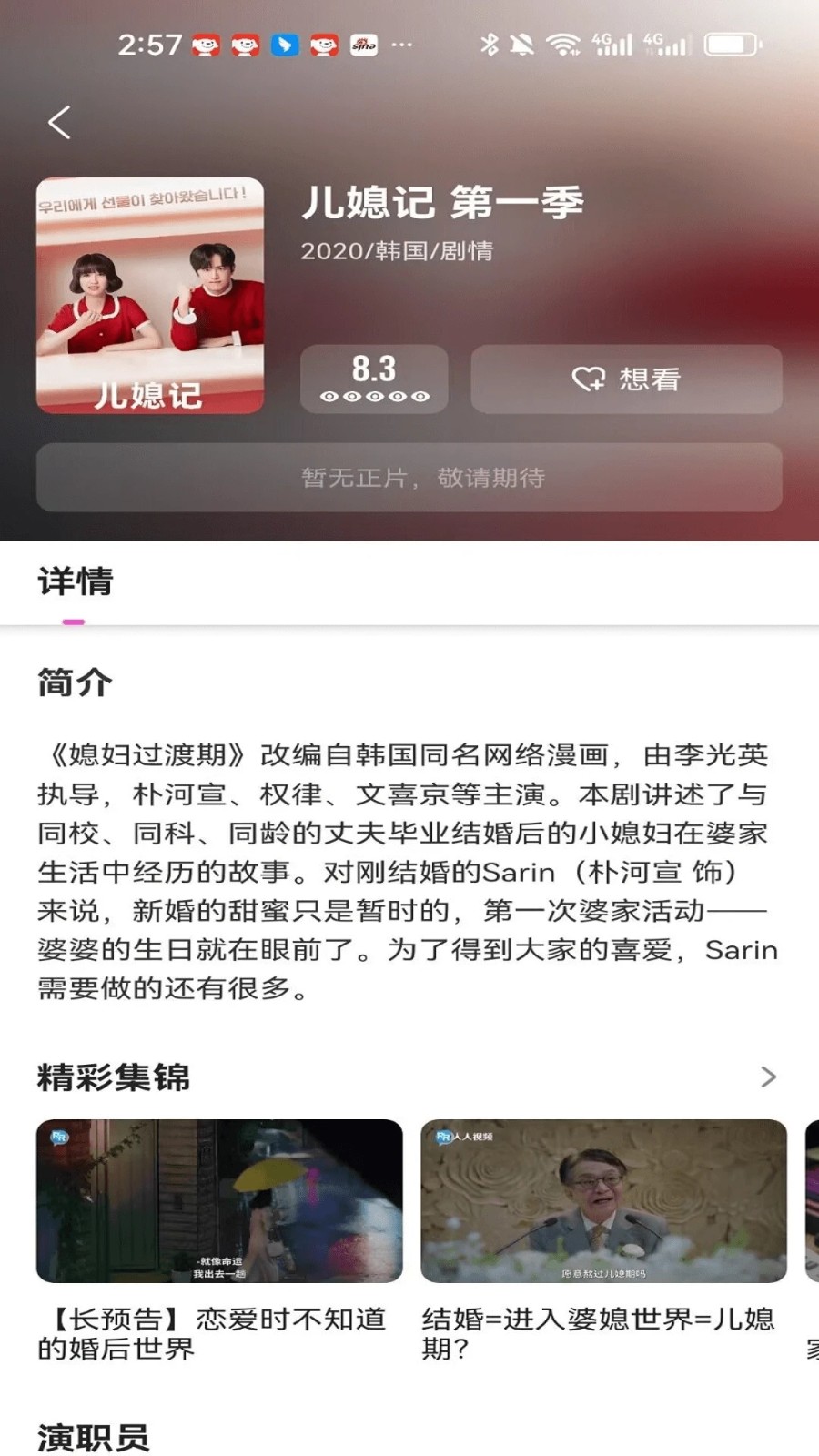Tap the 儿媳记 poster image
The width and height of the screenshot is (819, 1456).
tap(150, 296)
